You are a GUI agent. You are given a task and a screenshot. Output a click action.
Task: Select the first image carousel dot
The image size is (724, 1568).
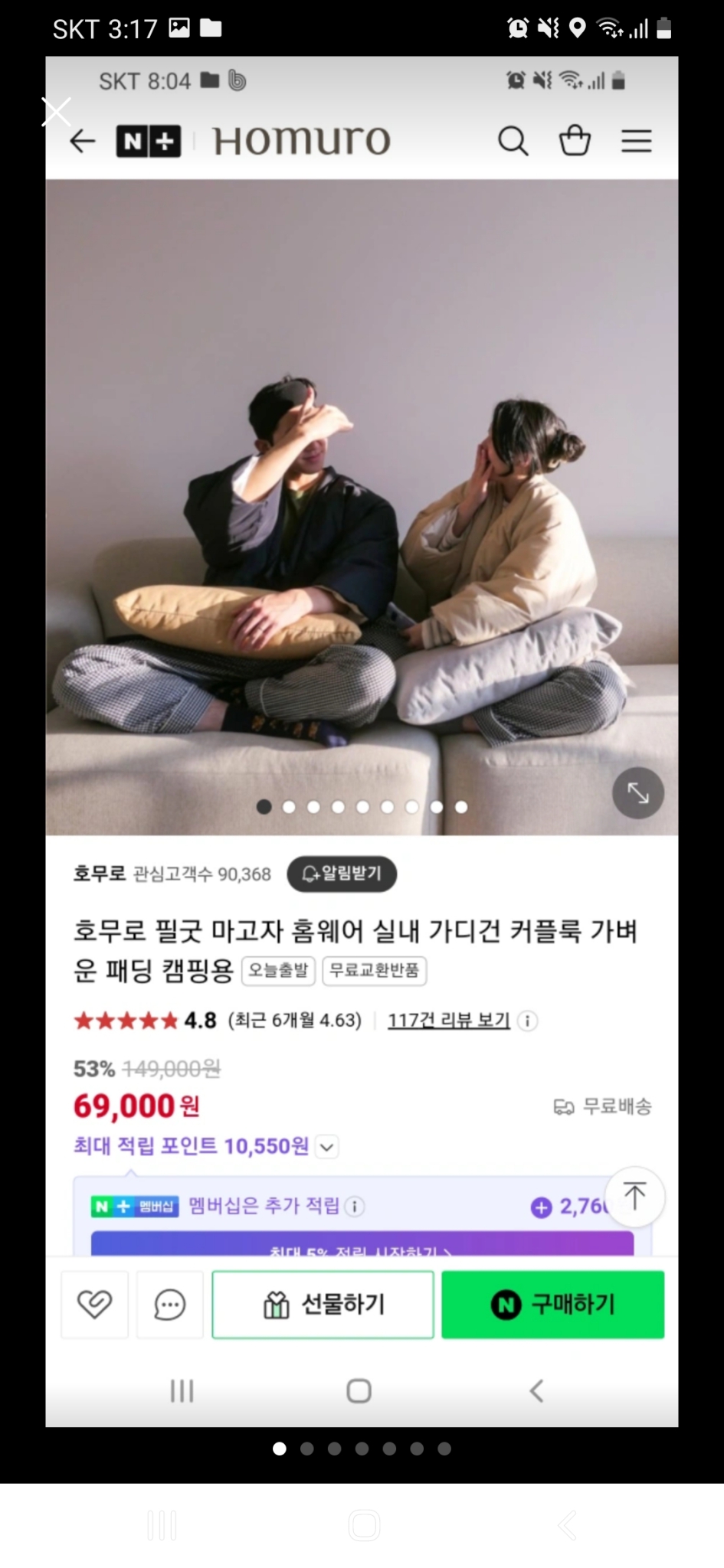(264, 807)
